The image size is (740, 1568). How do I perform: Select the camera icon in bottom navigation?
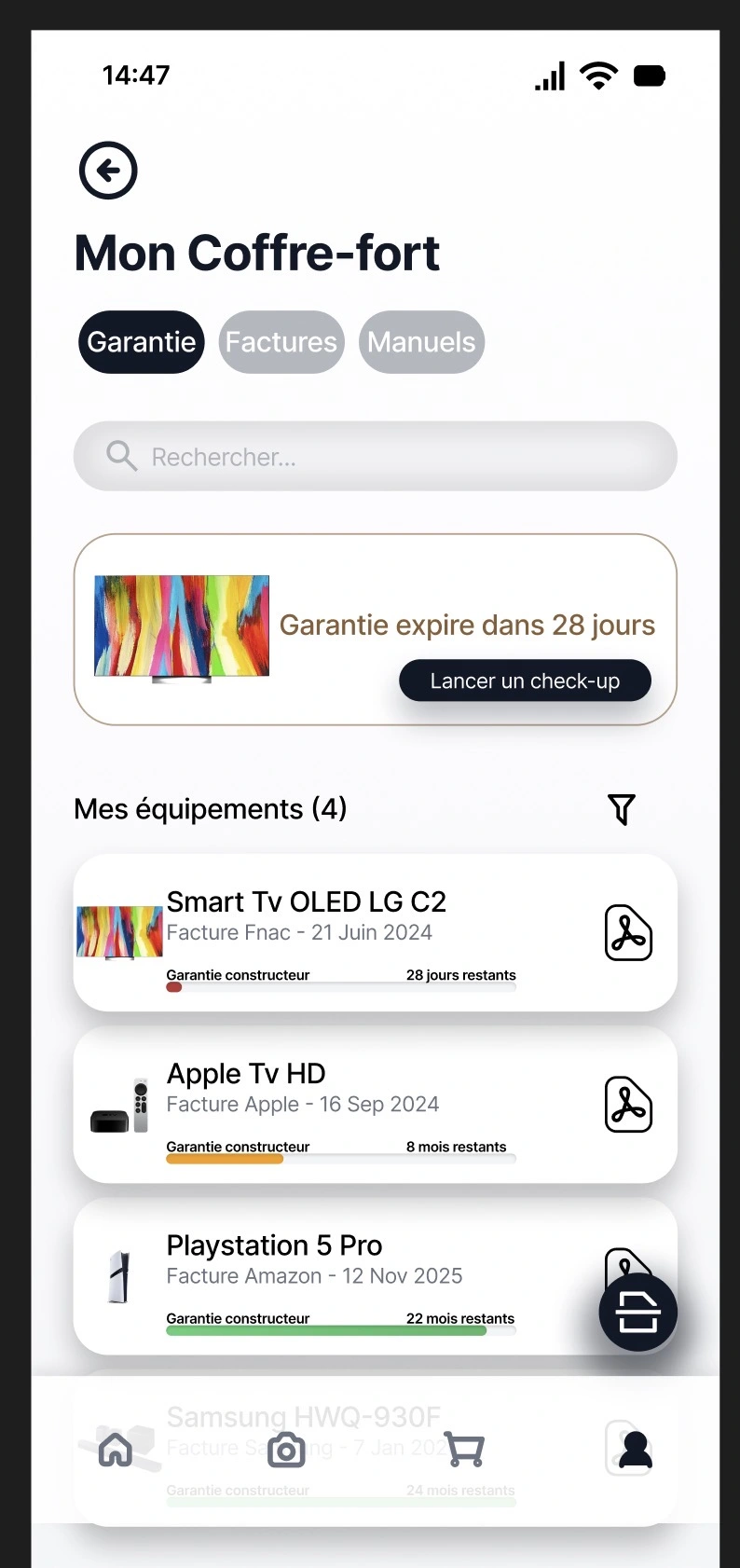286,1451
